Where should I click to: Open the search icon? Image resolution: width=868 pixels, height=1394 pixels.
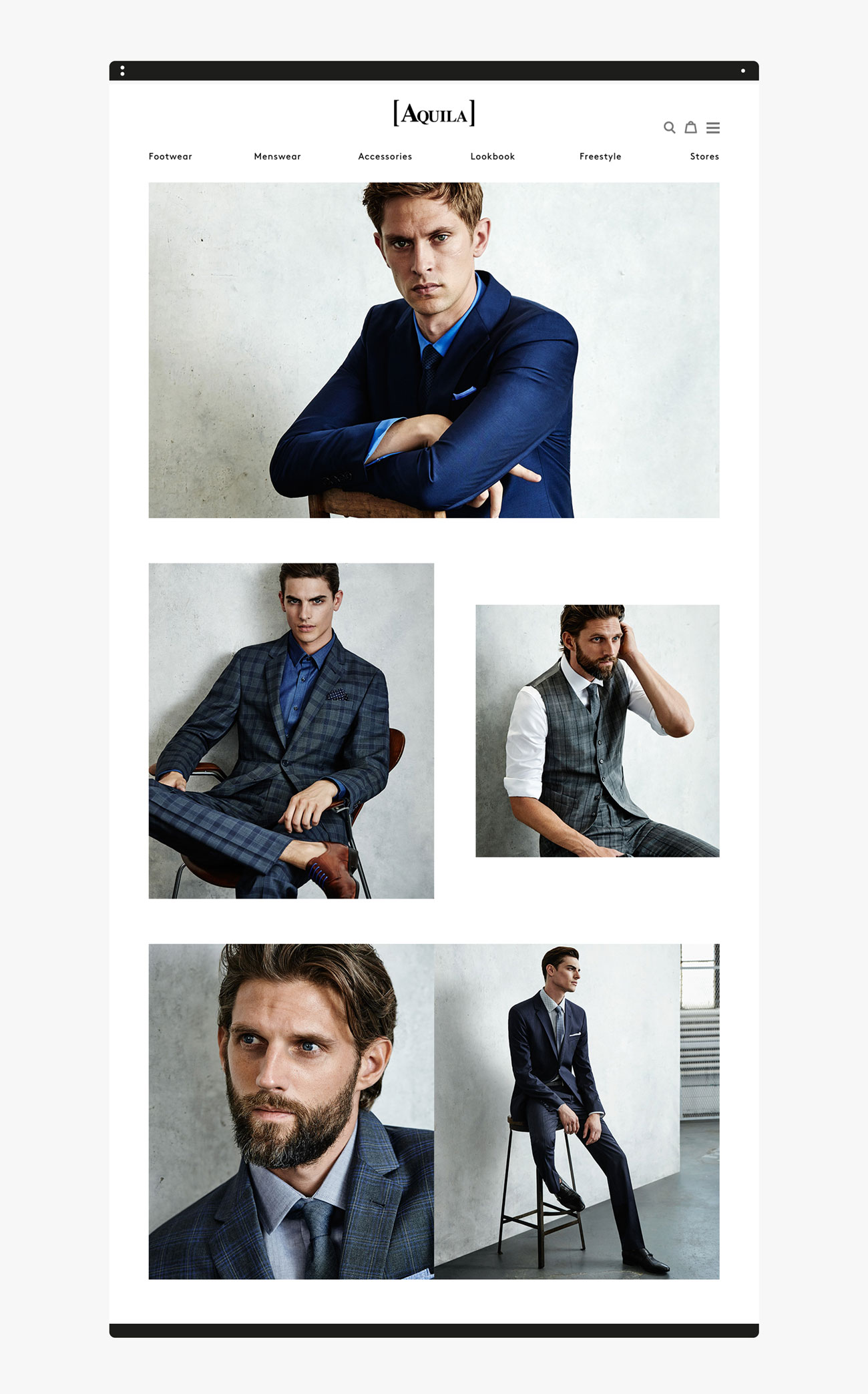(x=669, y=127)
